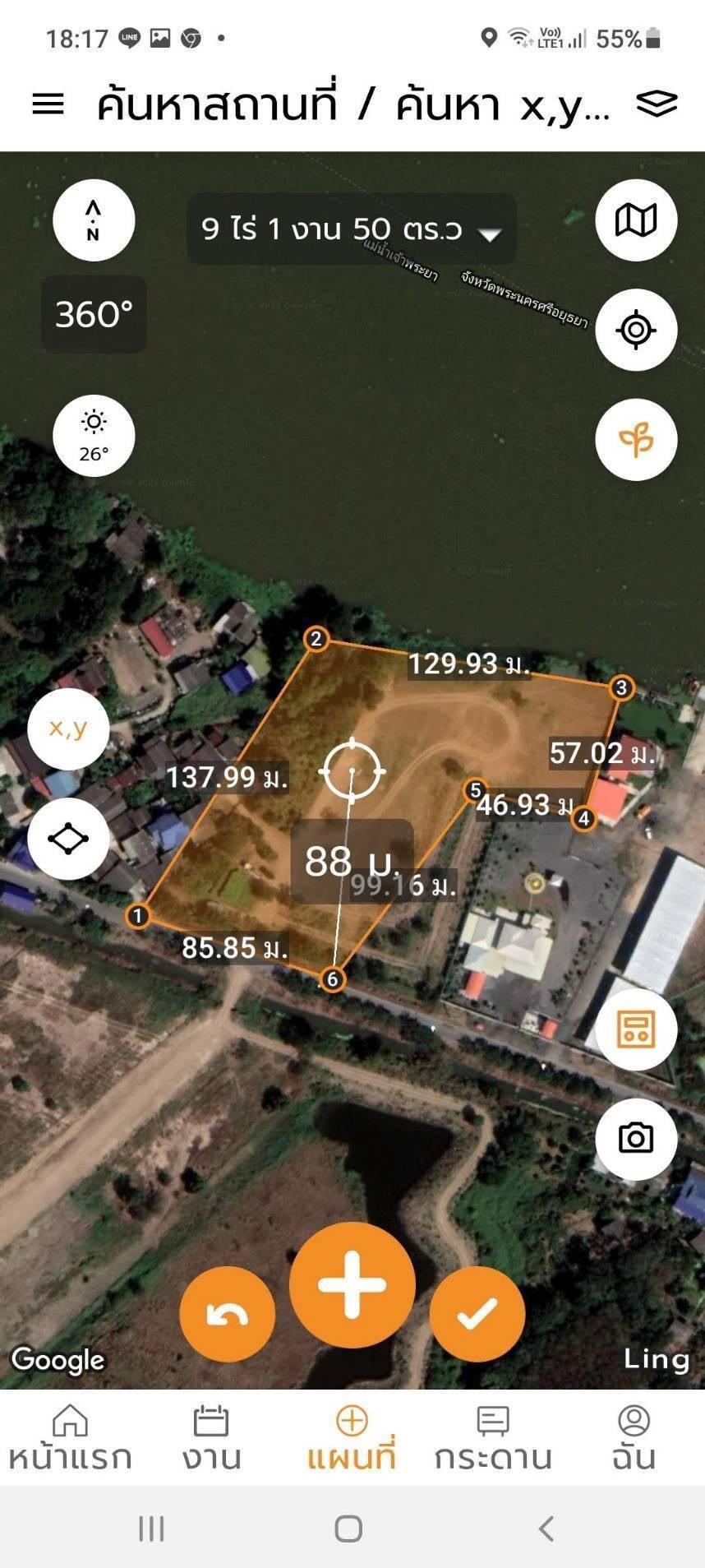
Task: Tap the search place / x,y field
Action: click(x=353, y=105)
